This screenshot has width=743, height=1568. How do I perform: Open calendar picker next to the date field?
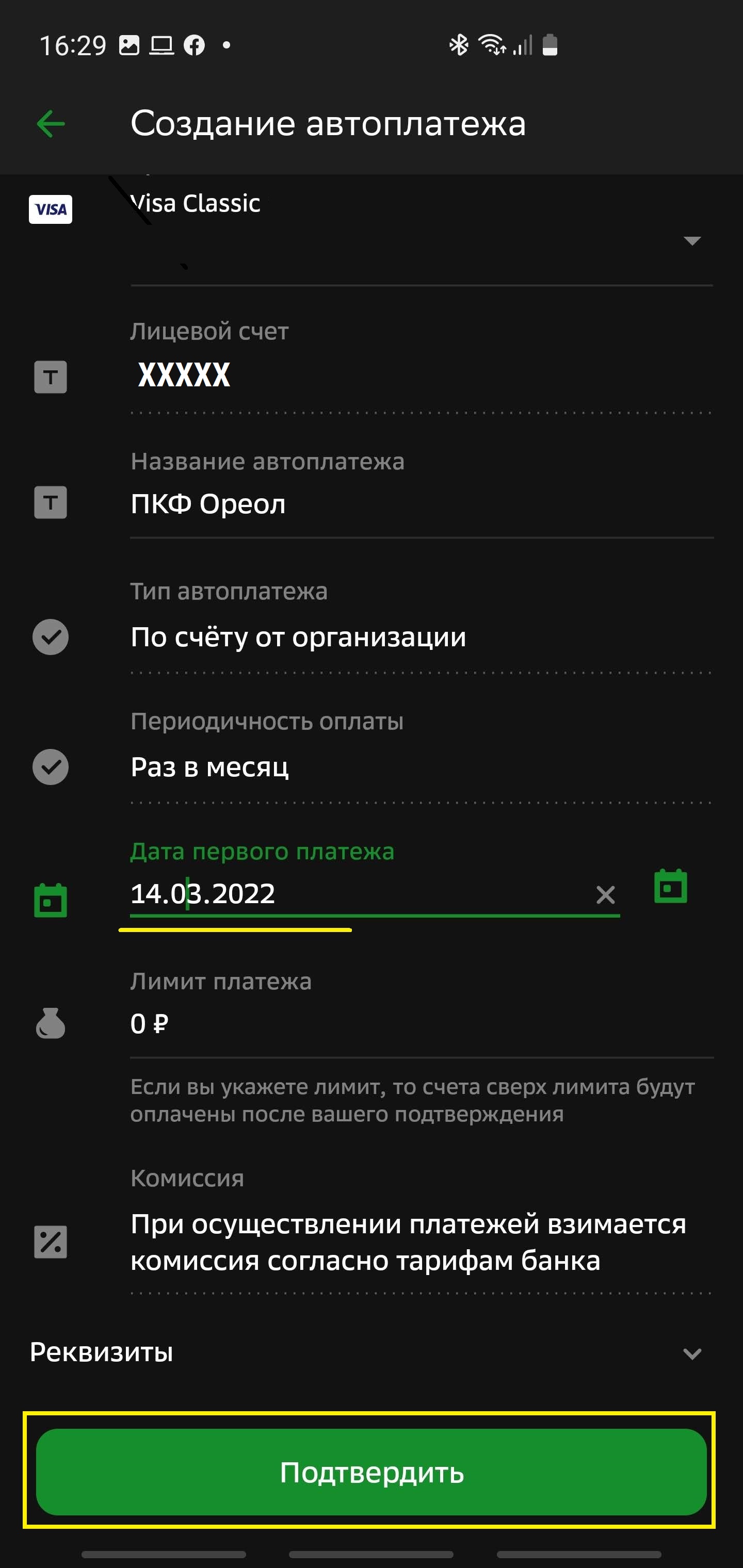tap(671, 887)
